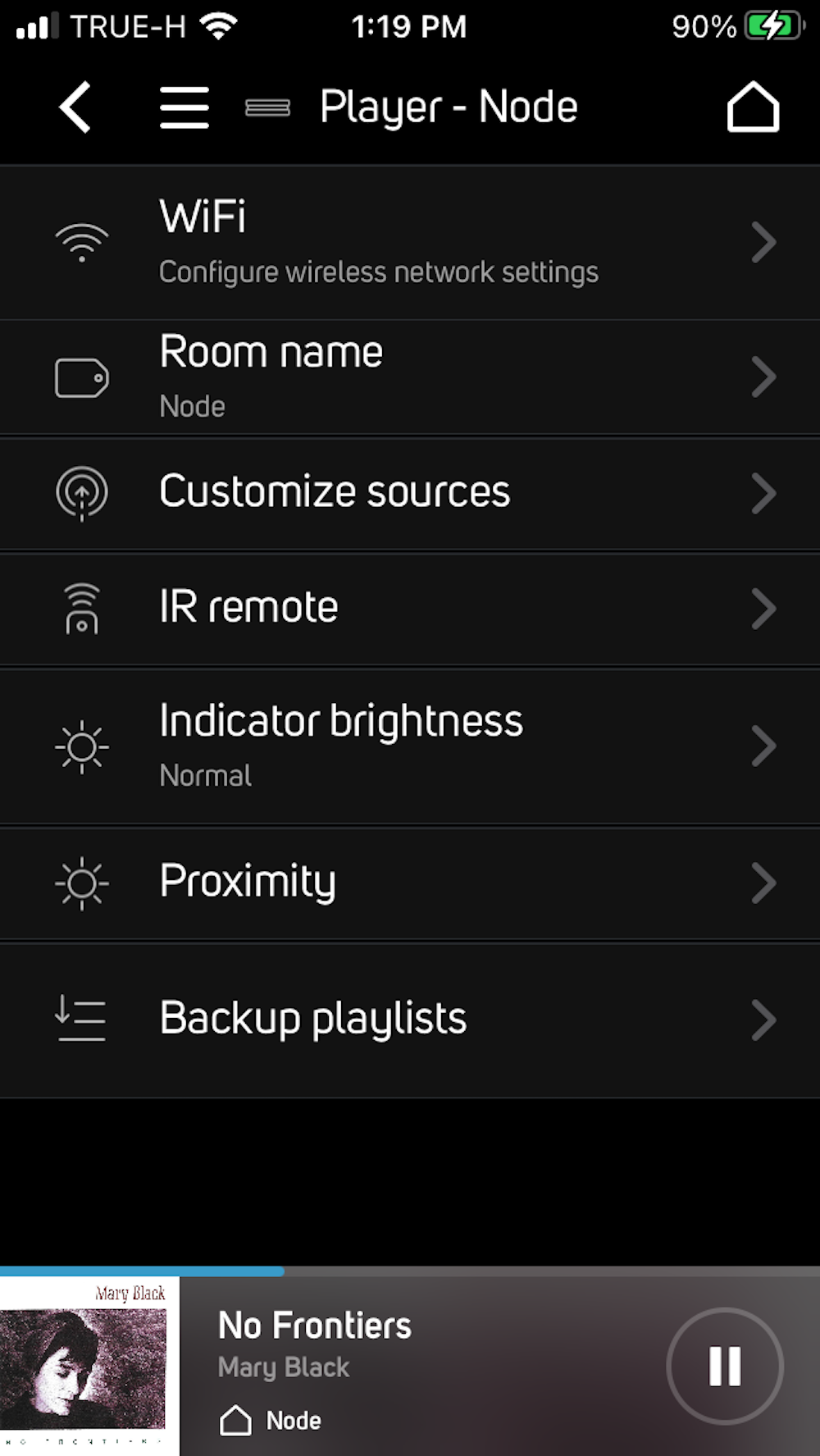820x1456 pixels.
Task: Open Backup playlists
Action: coord(410,1020)
